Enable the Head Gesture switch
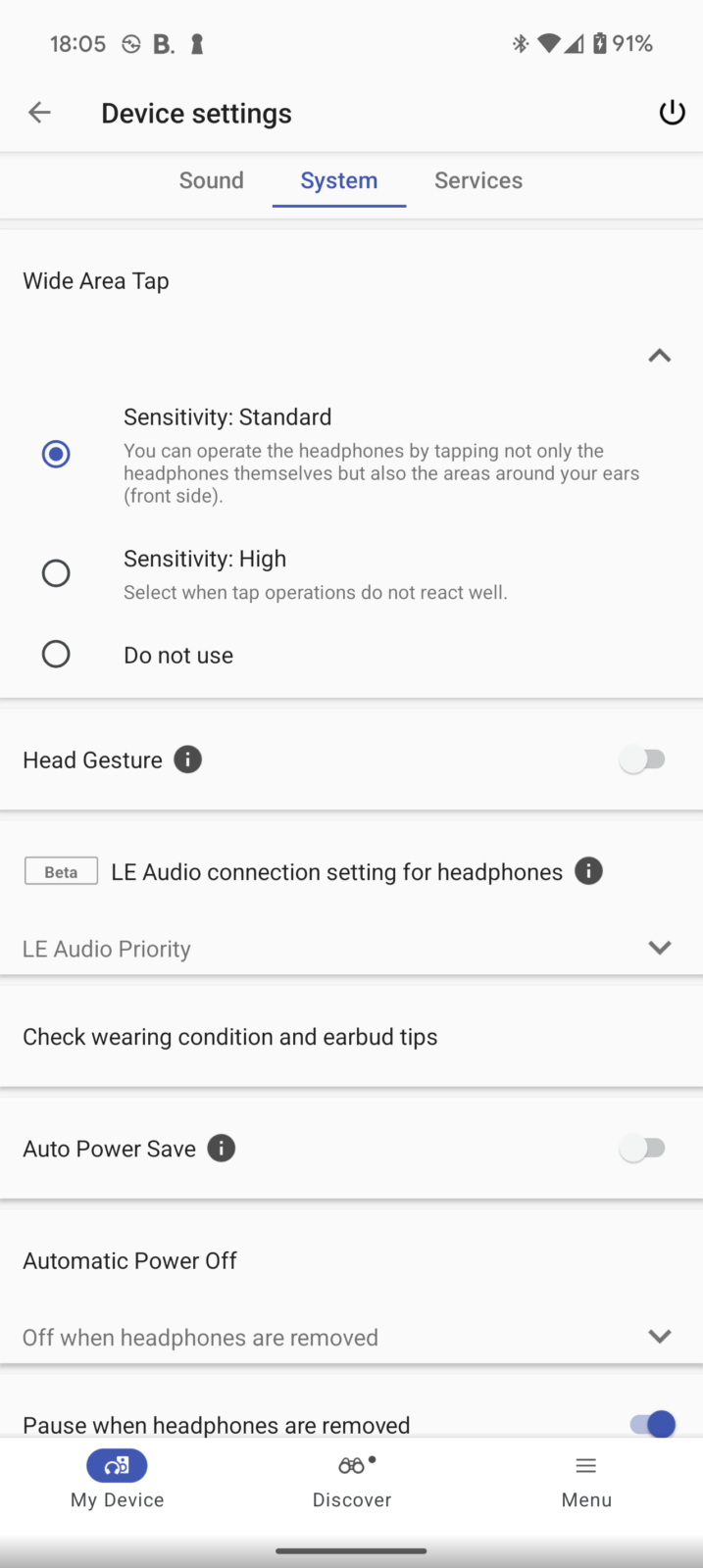703x1568 pixels. point(643,759)
